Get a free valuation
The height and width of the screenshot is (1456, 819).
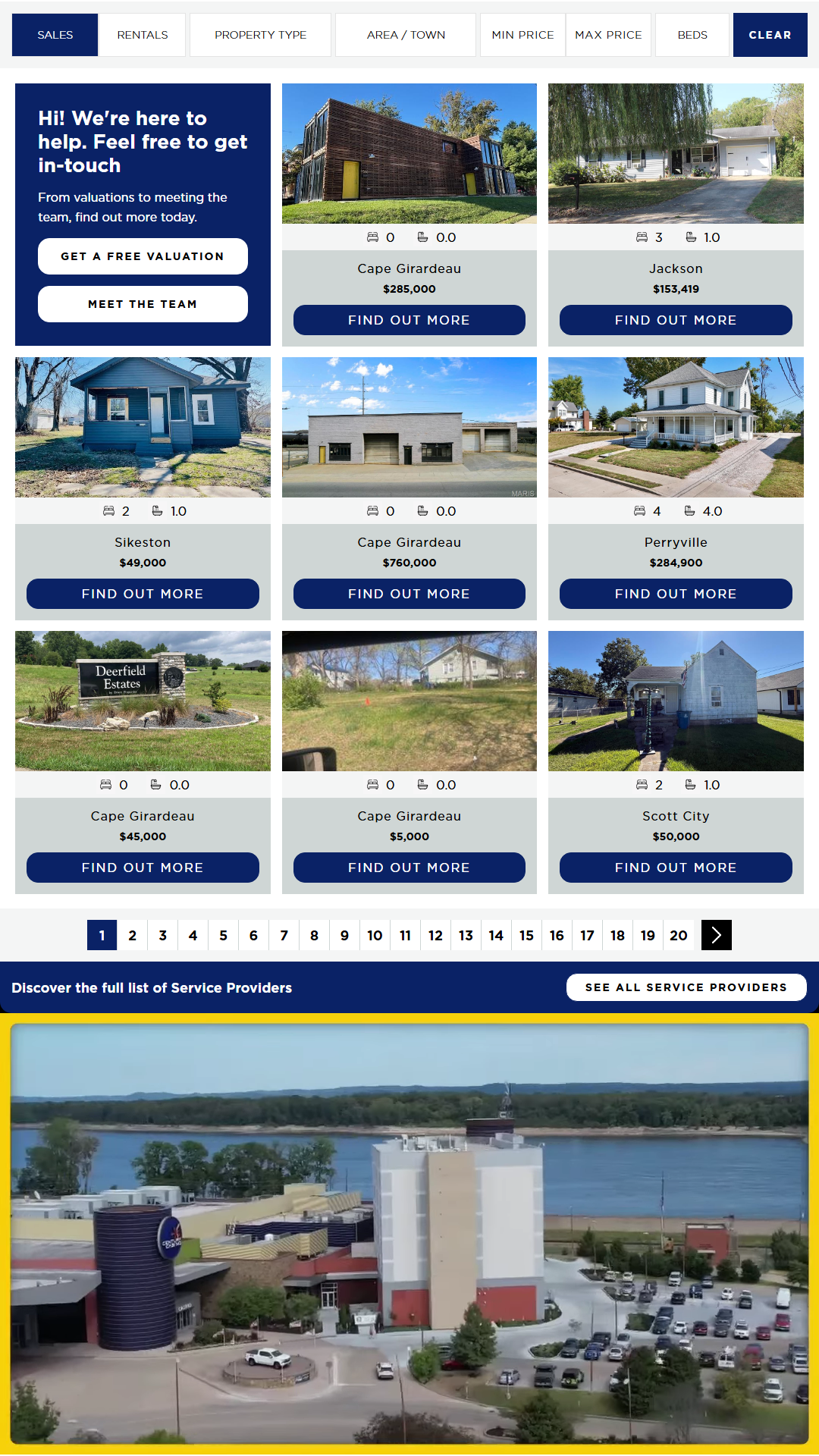coord(143,256)
